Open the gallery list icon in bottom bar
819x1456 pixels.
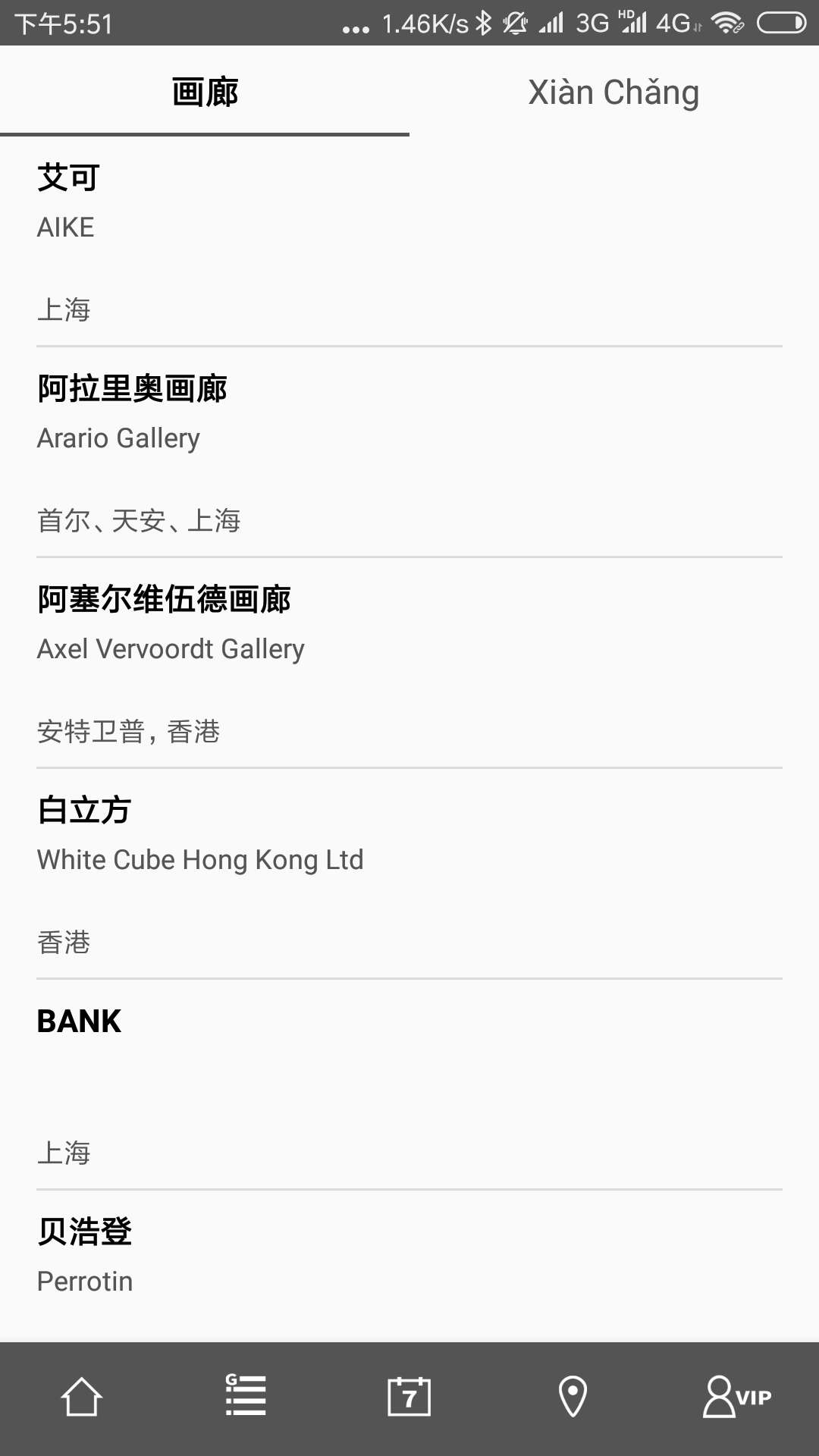coord(246,1397)
